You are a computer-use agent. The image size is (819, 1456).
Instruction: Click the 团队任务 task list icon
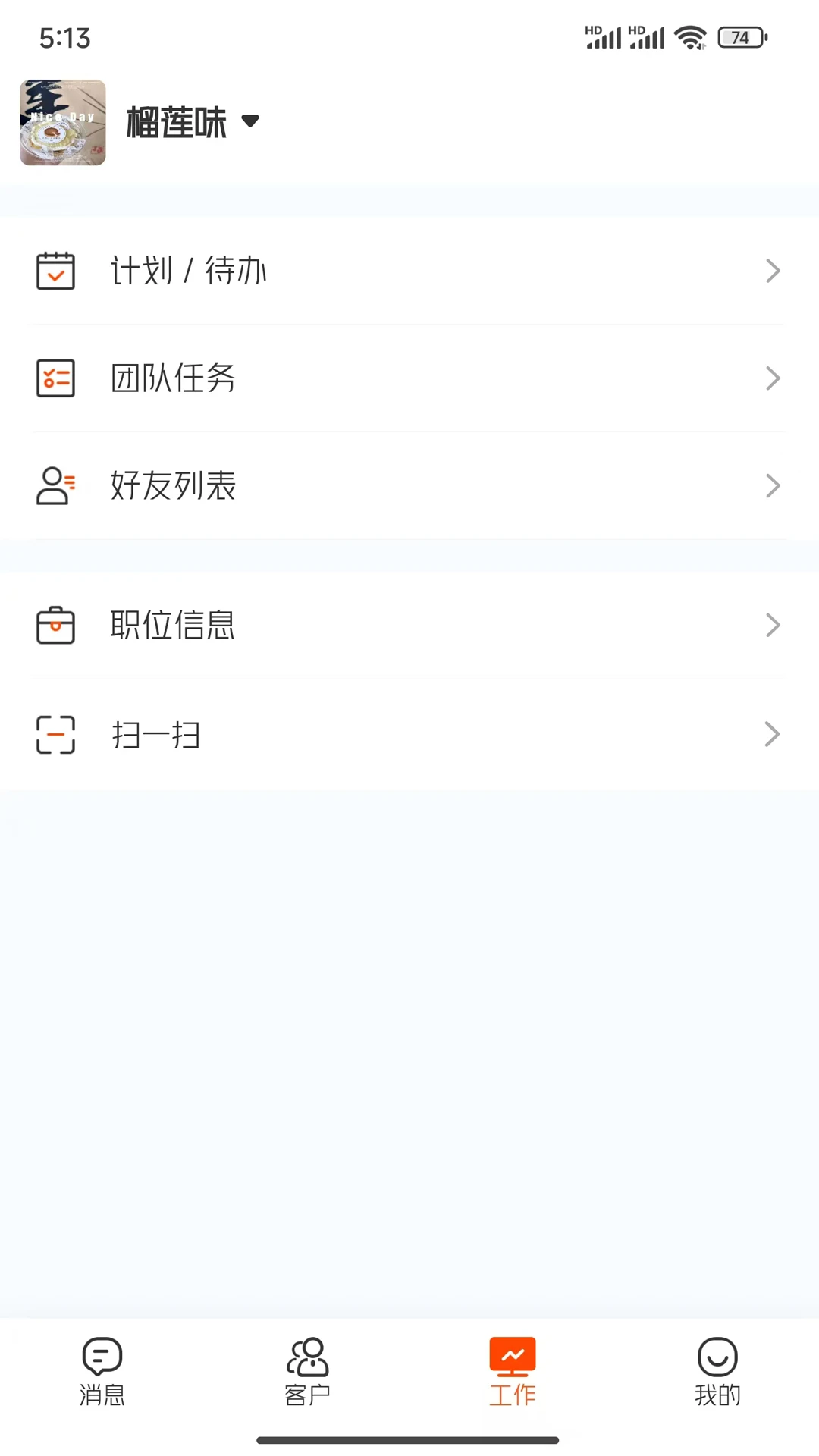click(x=55, y=378)
